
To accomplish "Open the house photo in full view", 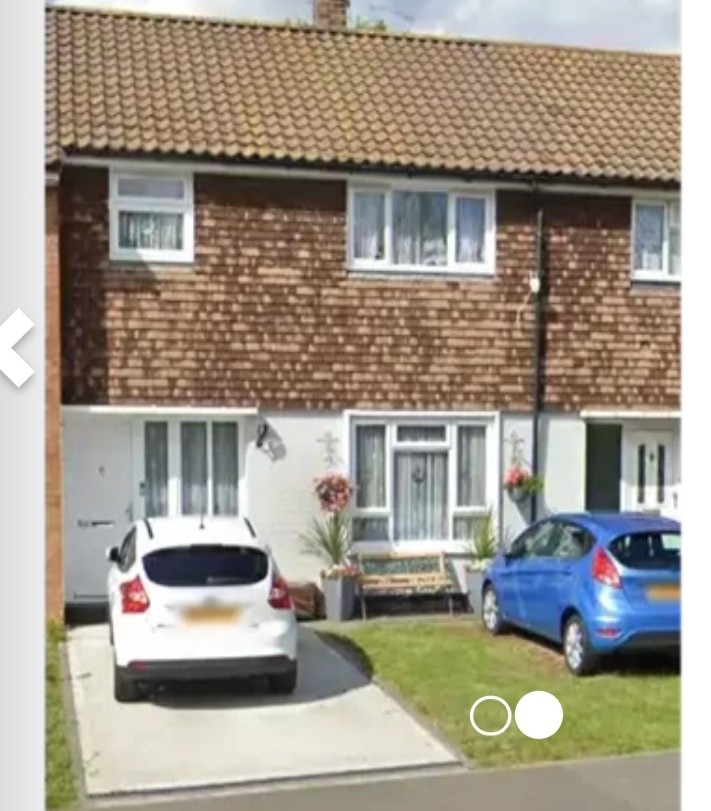I will [362, 400].
